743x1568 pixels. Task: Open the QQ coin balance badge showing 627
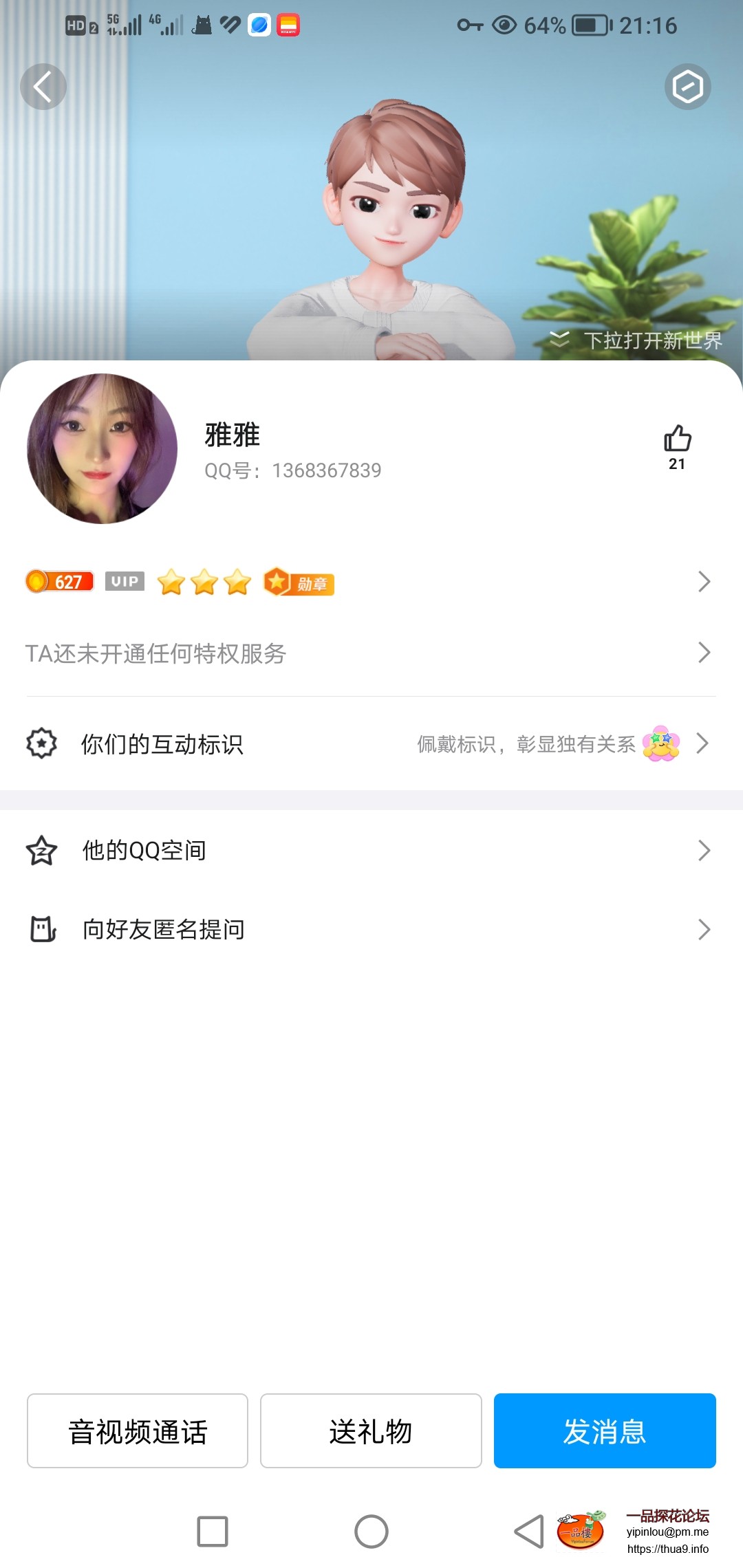tap(58, 581)
